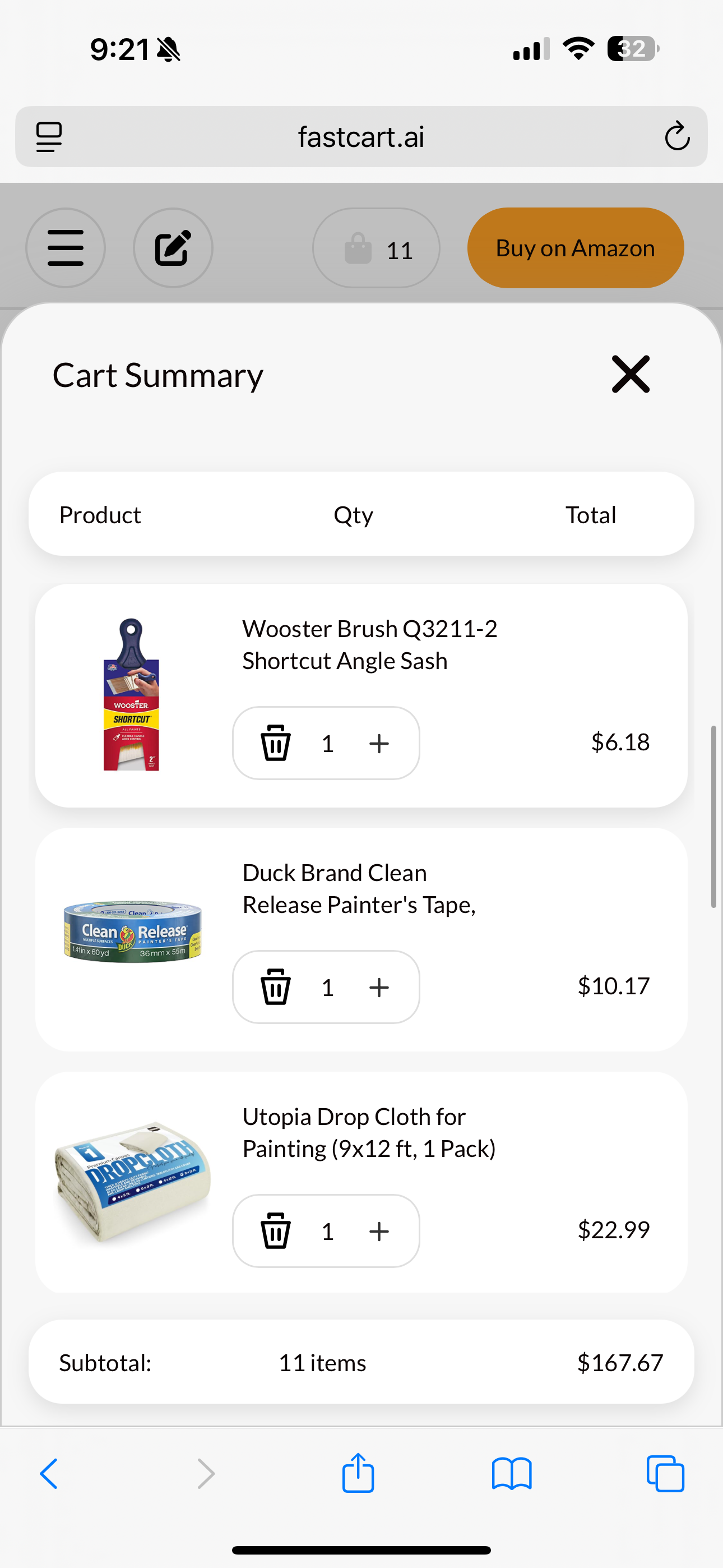Tap the Share icon in Safari toolbar
The height and width of the screenshot is (1568, 723).
[x=359, y=1474]
